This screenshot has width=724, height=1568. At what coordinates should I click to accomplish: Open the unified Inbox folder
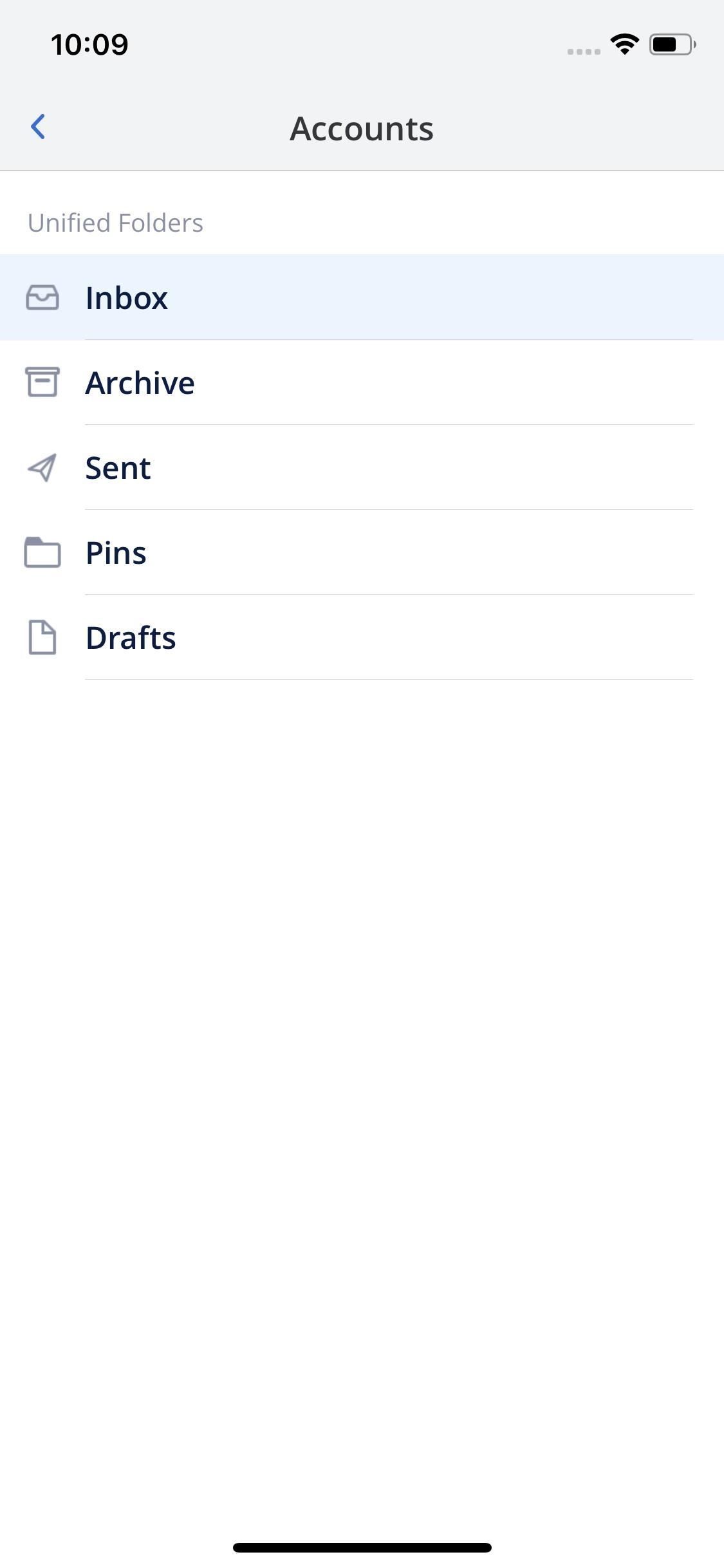pyautogui.click(x=127, y=297)
